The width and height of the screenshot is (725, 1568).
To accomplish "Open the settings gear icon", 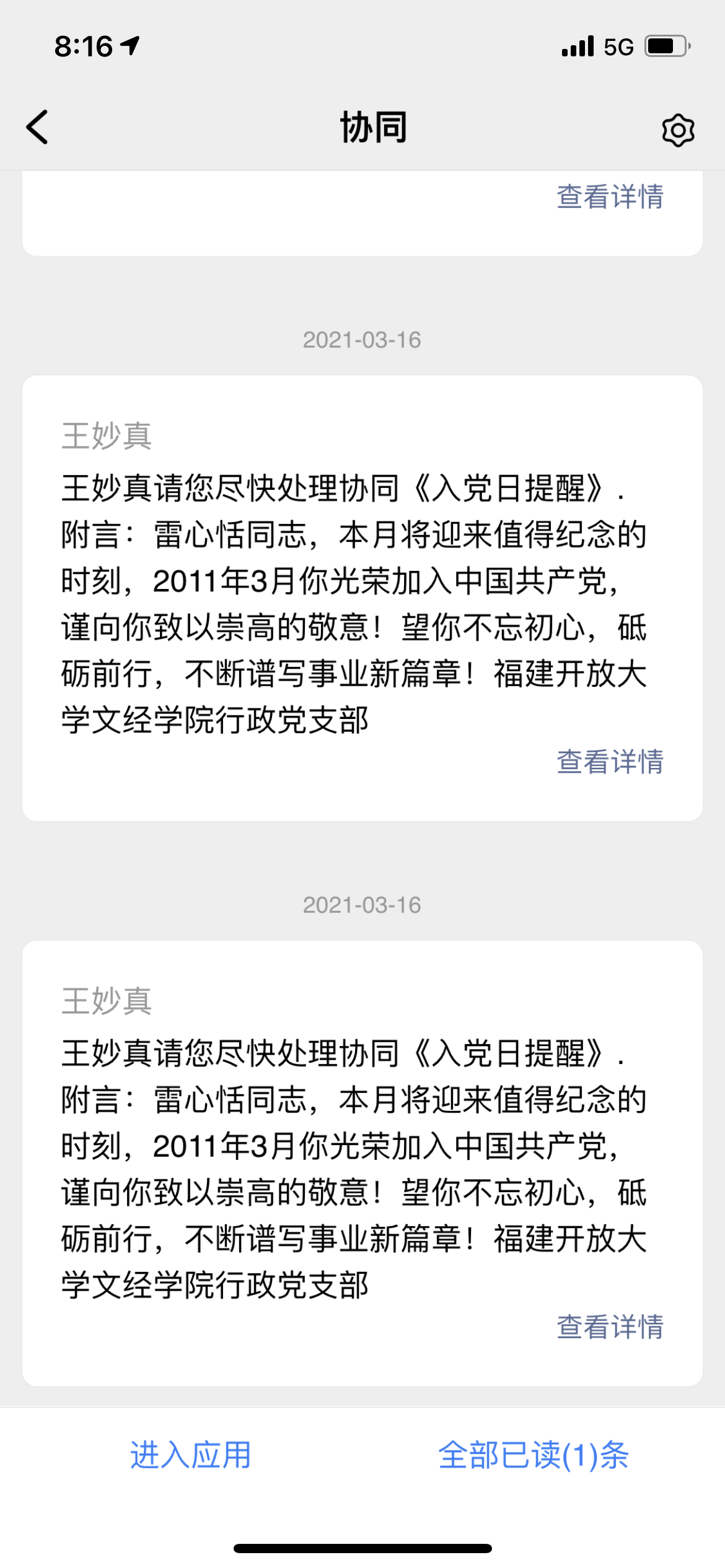I will pos(678,130).
